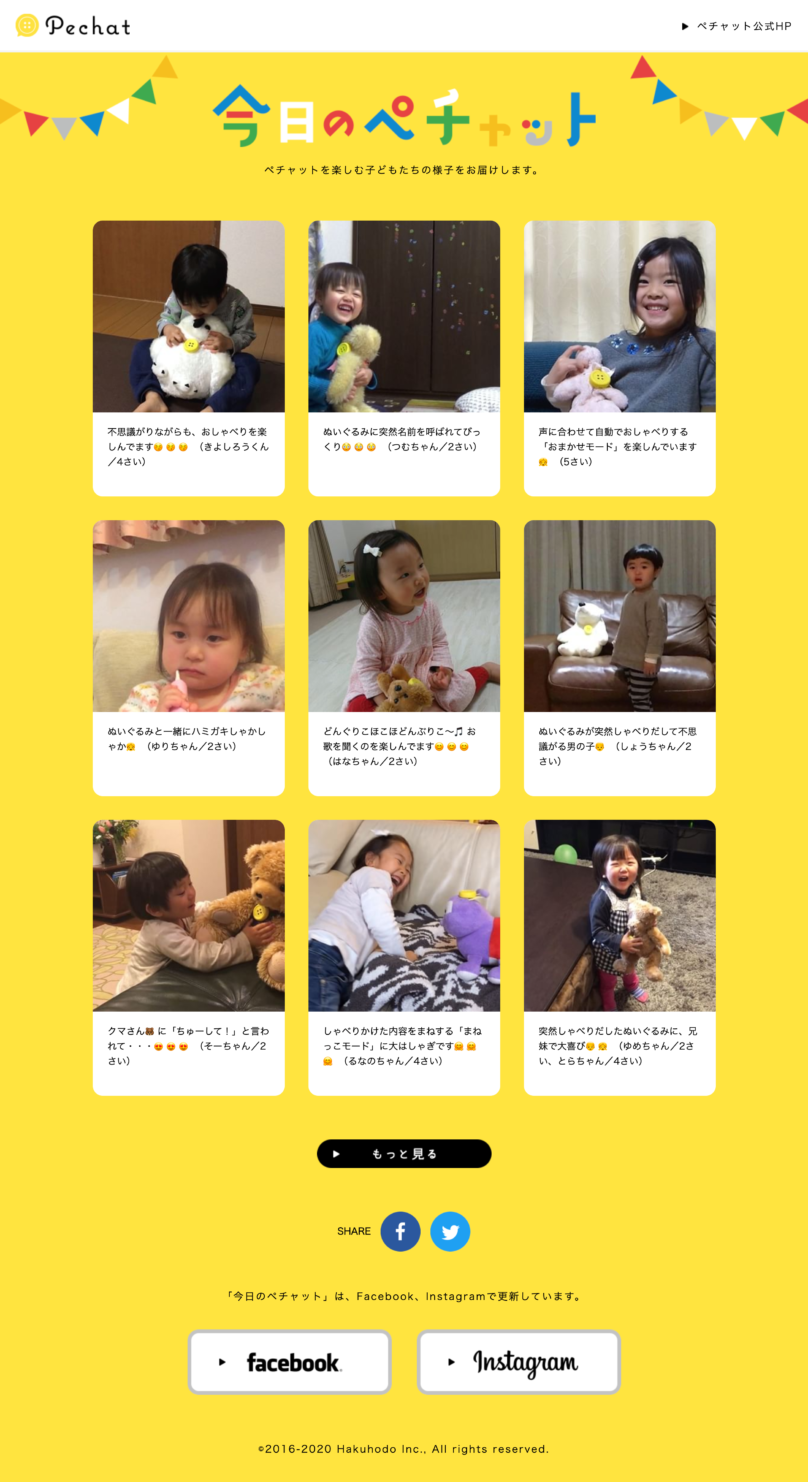Screen dimensions: 808x1482
Task: Open the つむちゃん 2さい card
Action: (x=404, y=358)
